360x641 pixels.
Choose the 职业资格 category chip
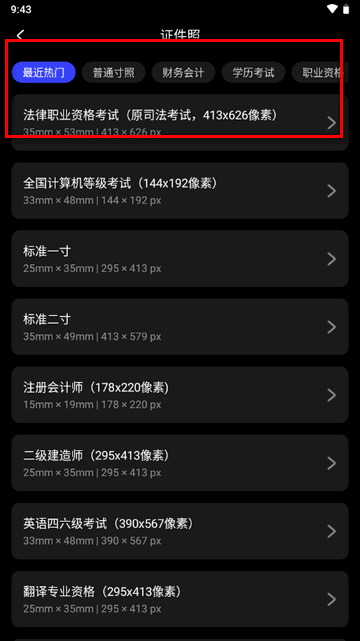(x=320, y=73)
